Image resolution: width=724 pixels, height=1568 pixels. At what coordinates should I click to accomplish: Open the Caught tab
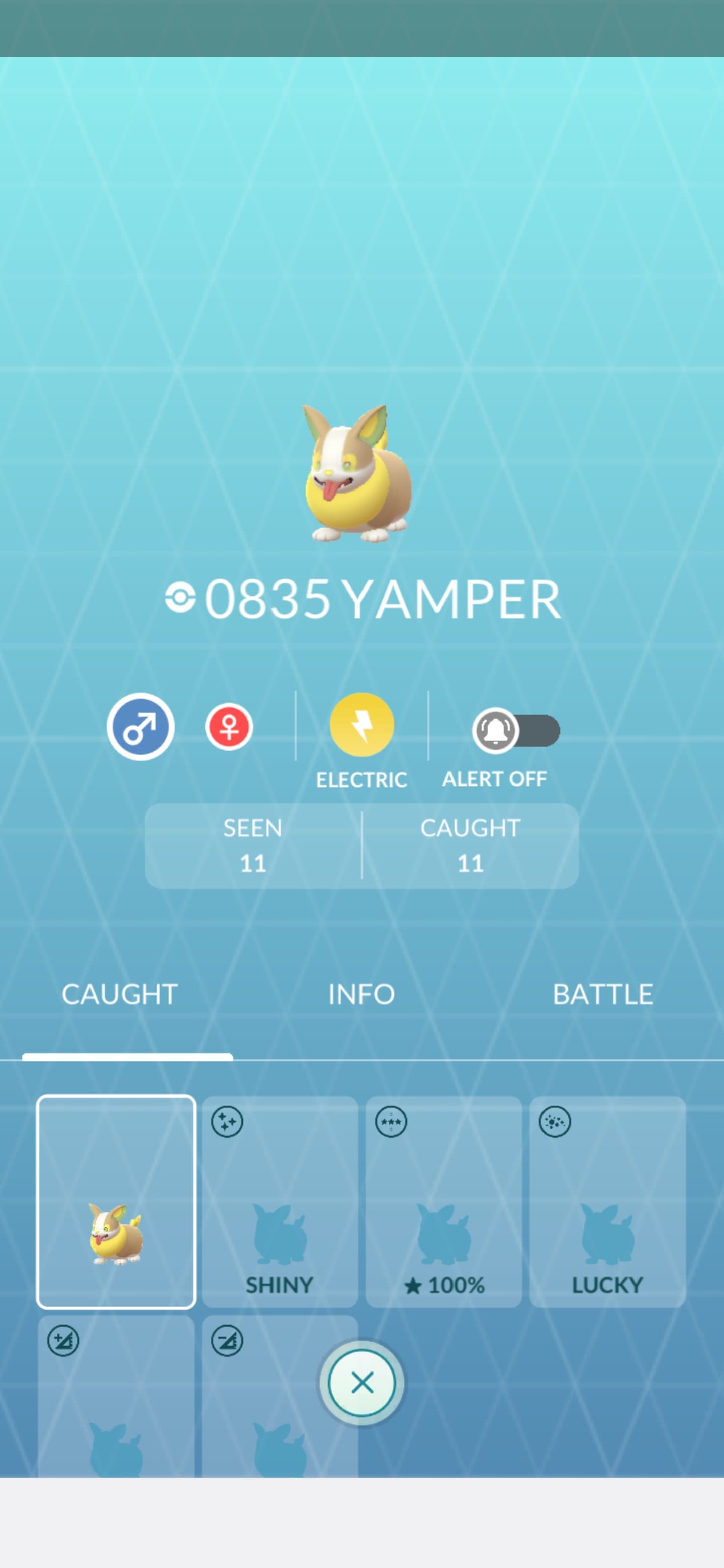click(120, 994)
